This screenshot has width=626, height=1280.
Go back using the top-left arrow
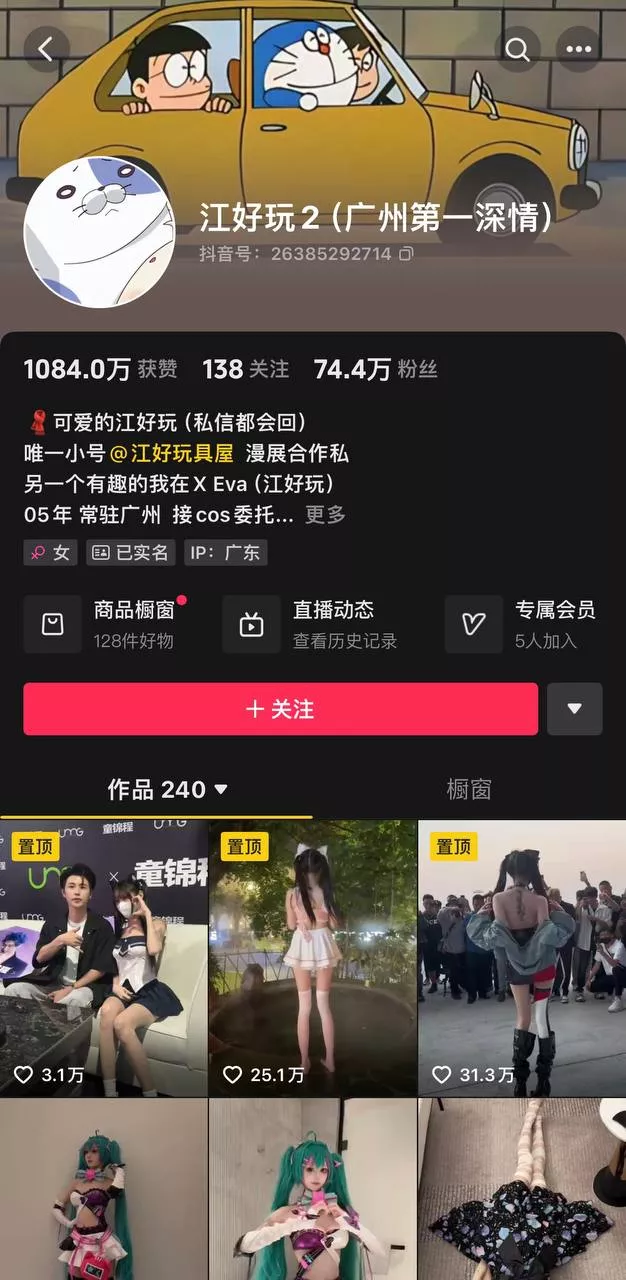[x=46, y=48]
